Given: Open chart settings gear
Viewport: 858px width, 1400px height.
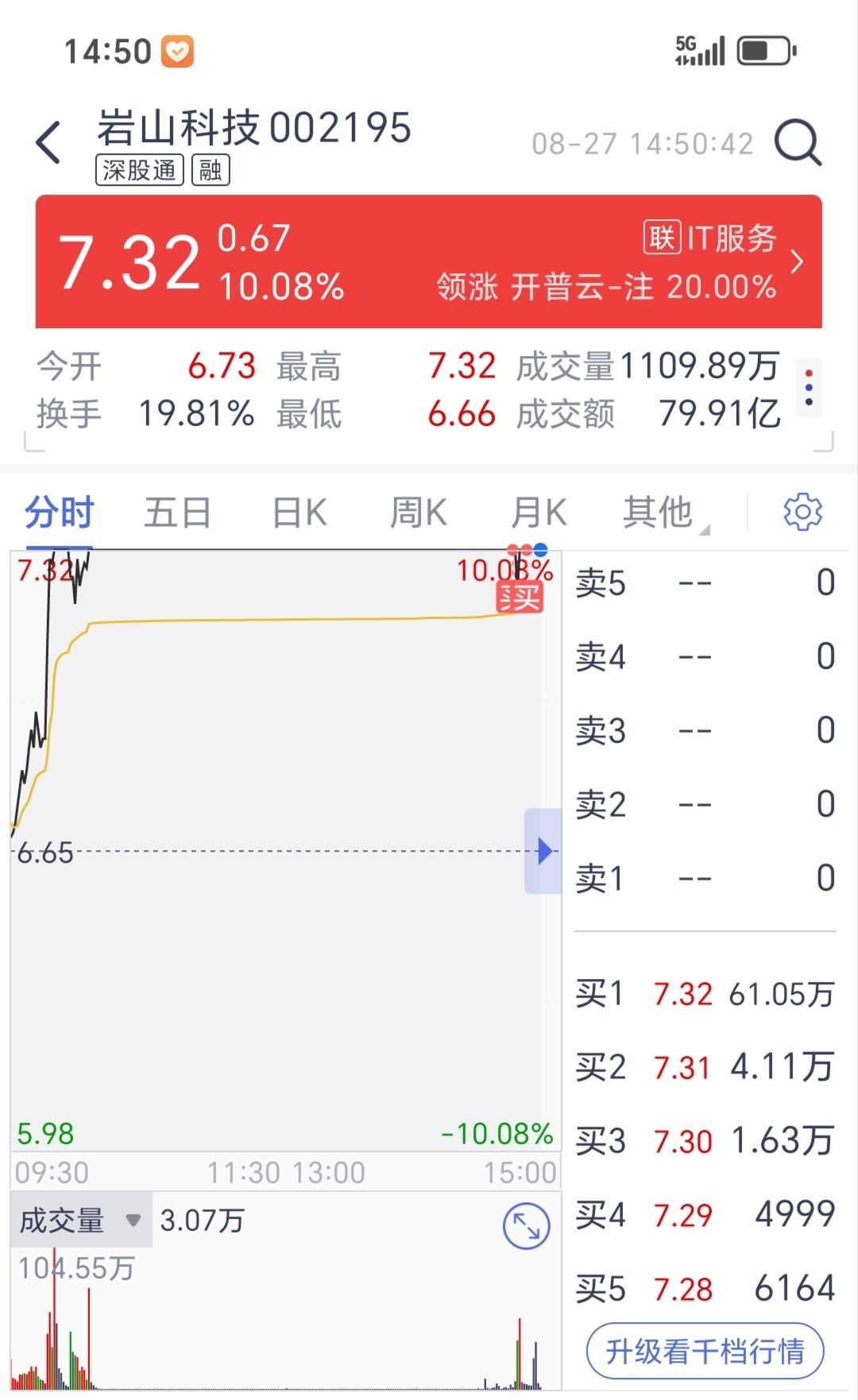Looking at the screenshot, I should [802, 512].
